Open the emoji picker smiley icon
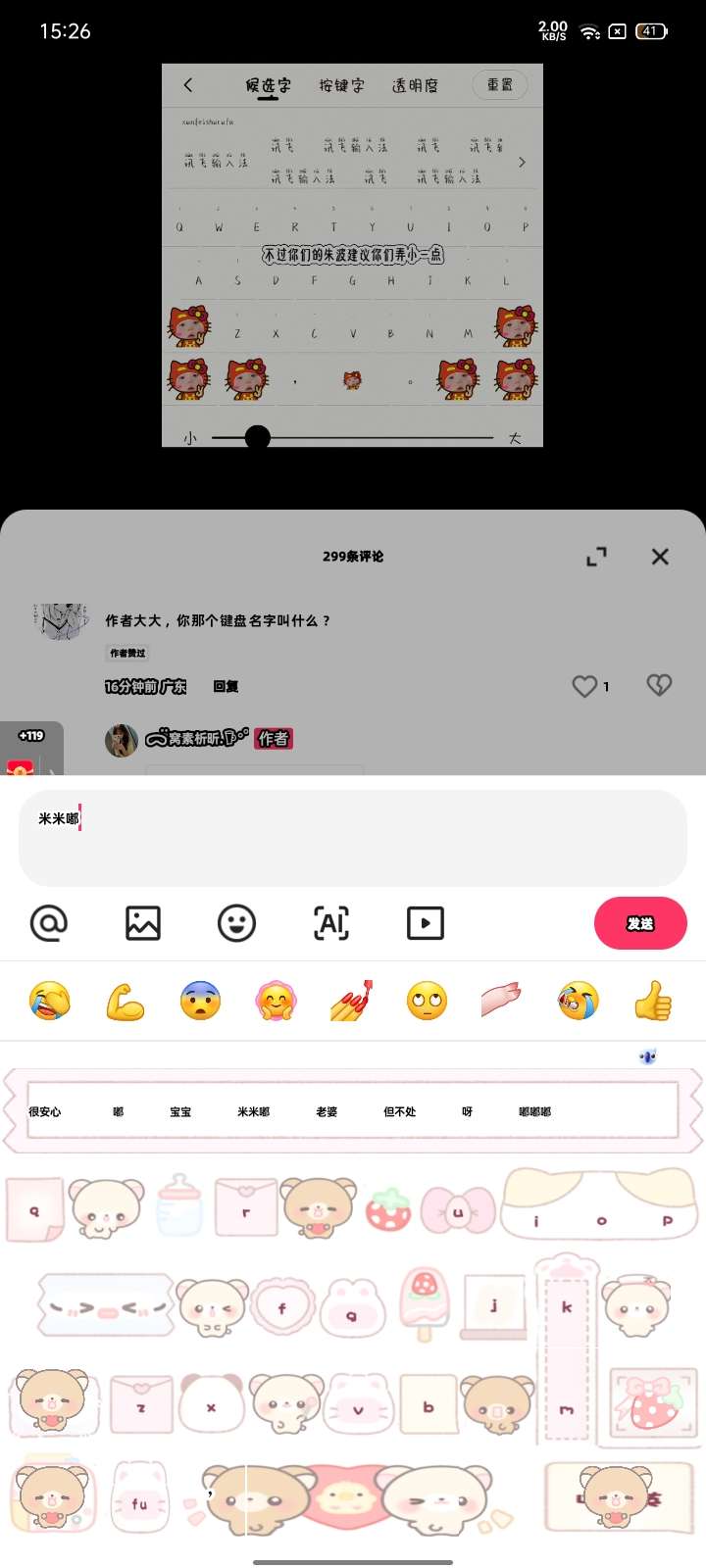The height and width of the screenshot is (1568, 706). coord(236,923)
